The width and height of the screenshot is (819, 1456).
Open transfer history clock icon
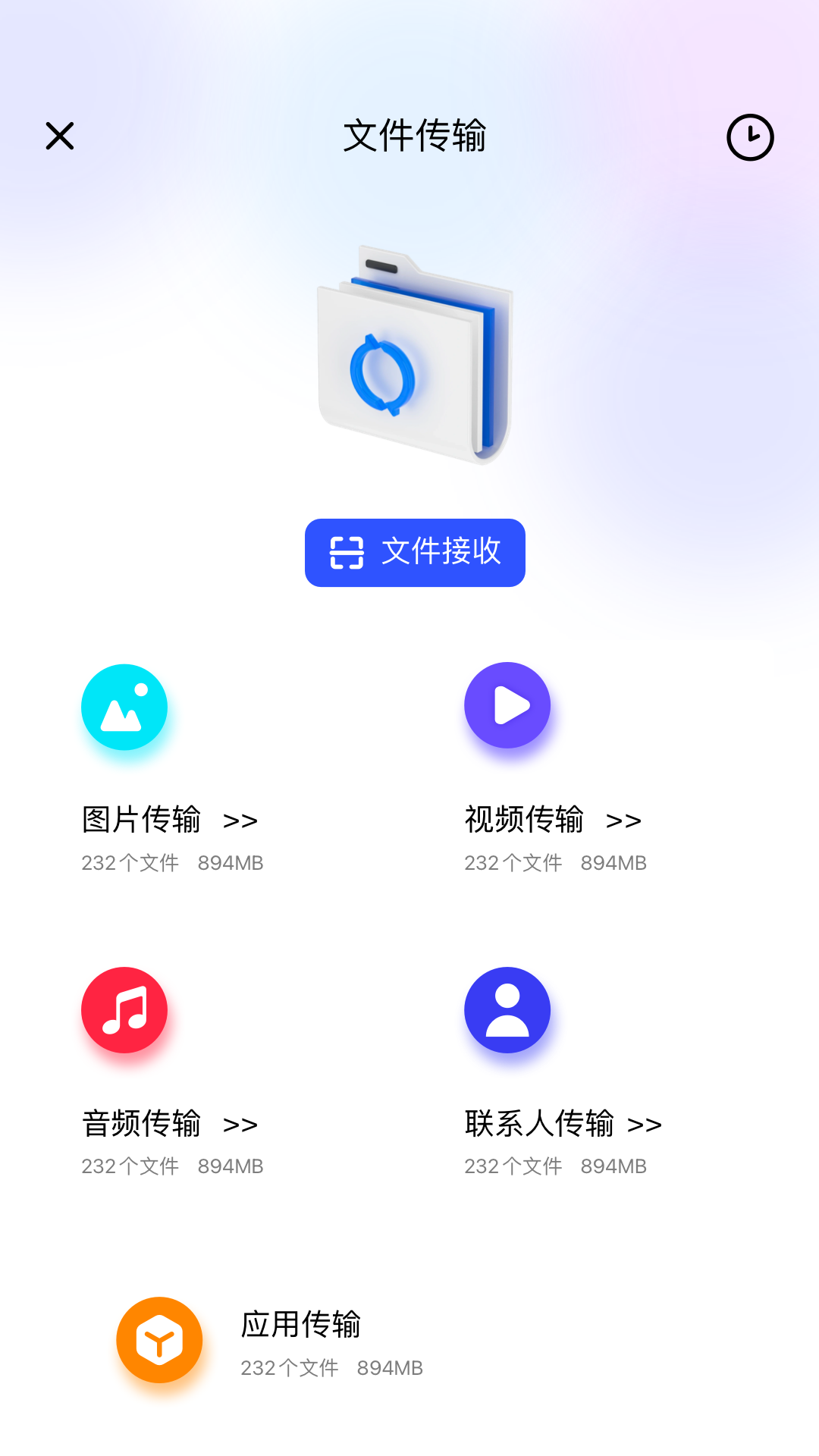click(x=750, y=137)
